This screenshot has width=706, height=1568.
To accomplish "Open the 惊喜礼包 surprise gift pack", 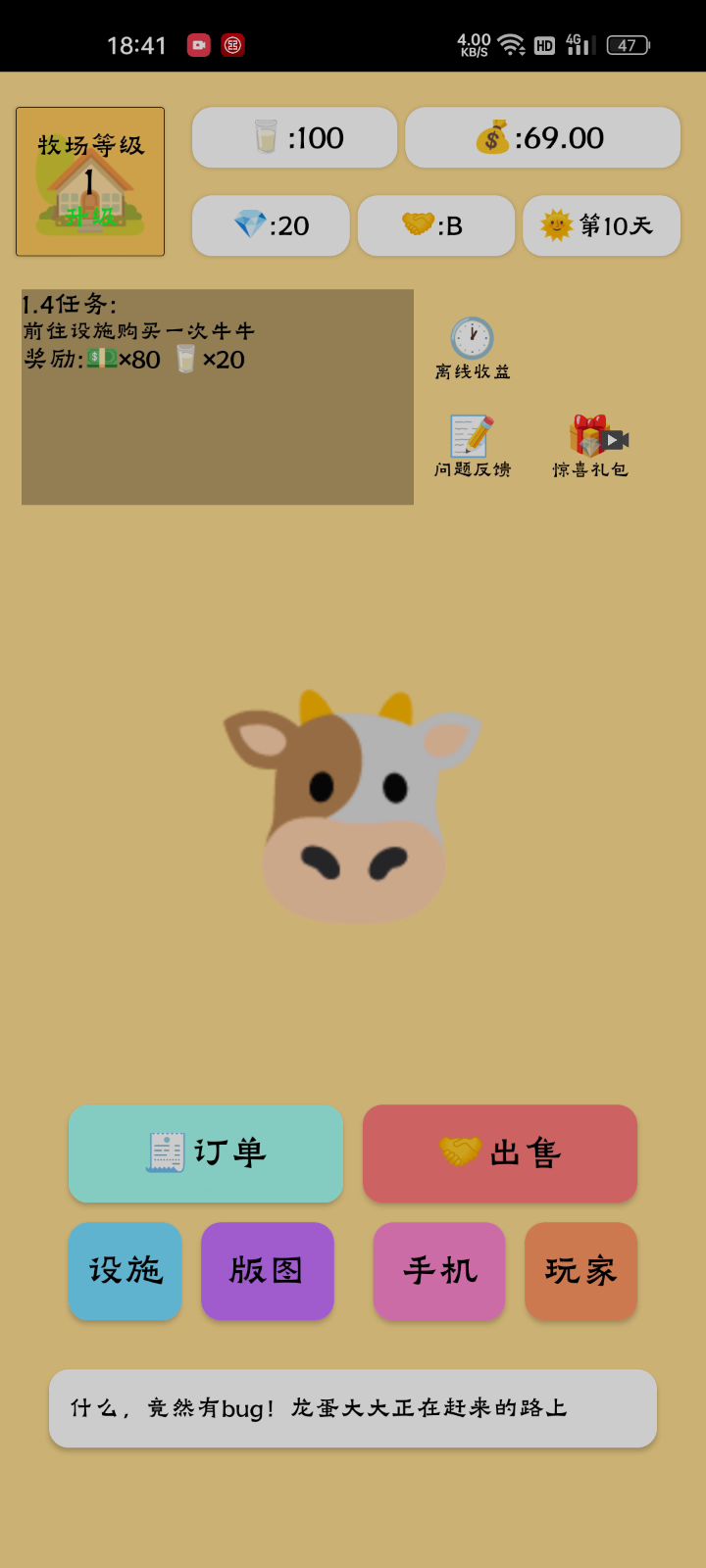I will coord(590,446).
